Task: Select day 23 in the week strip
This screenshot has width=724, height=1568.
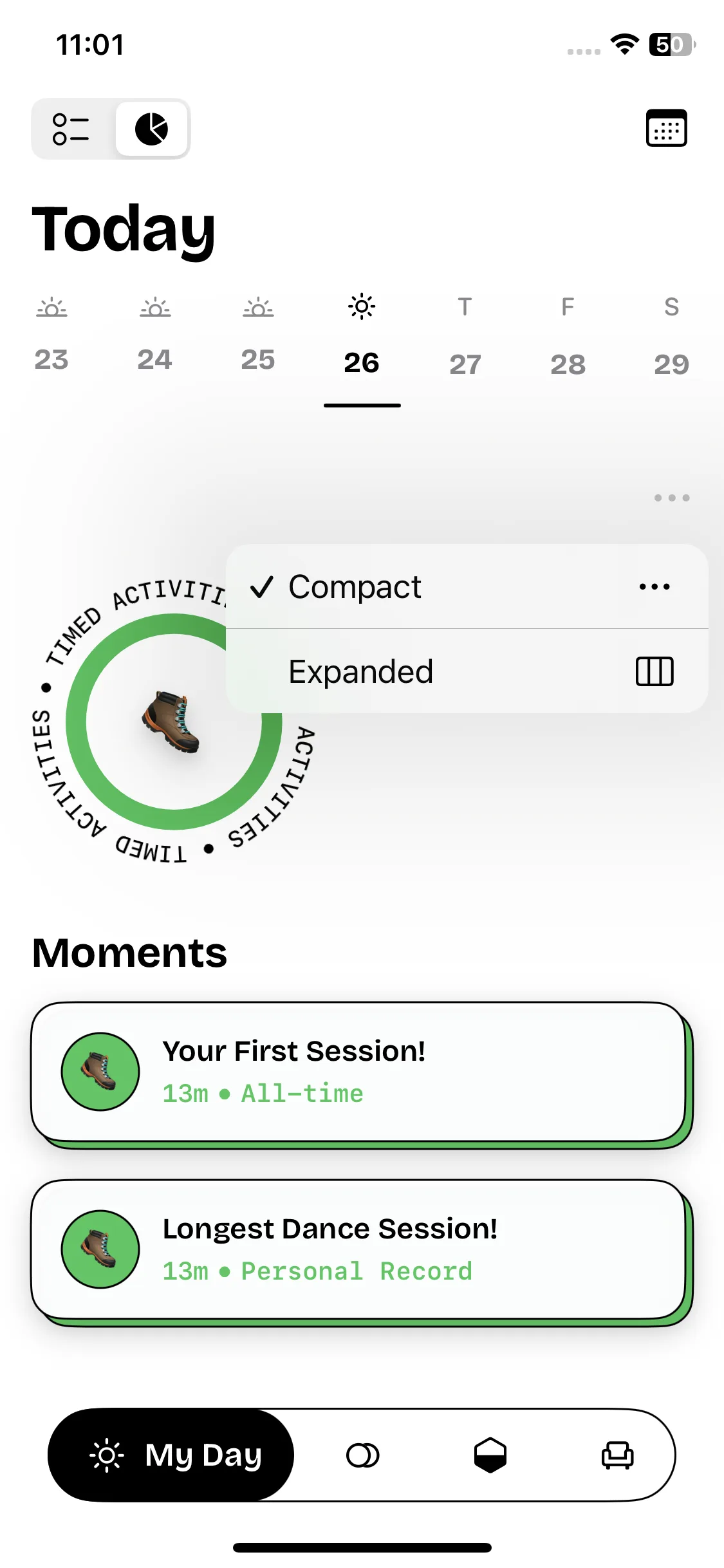Action: coord(51,335)
